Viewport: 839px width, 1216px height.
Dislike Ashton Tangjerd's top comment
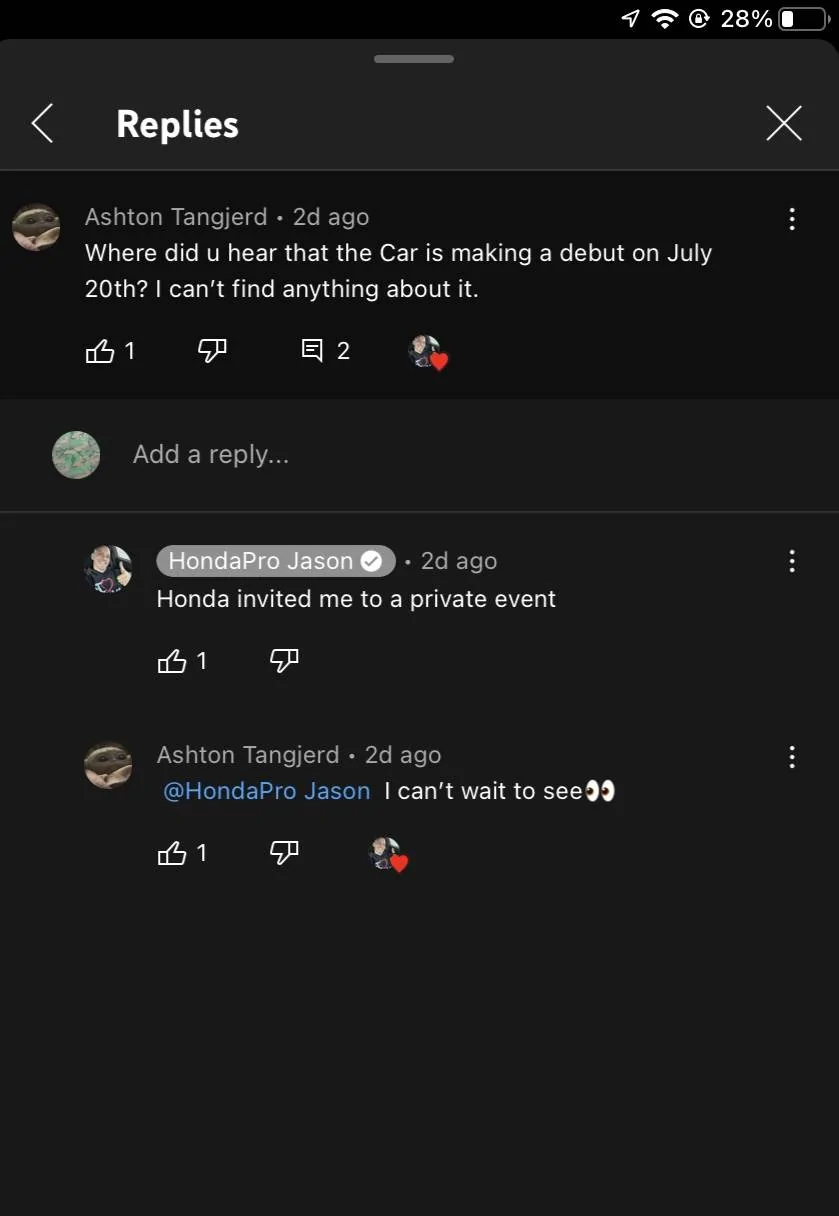click(211, 351)
